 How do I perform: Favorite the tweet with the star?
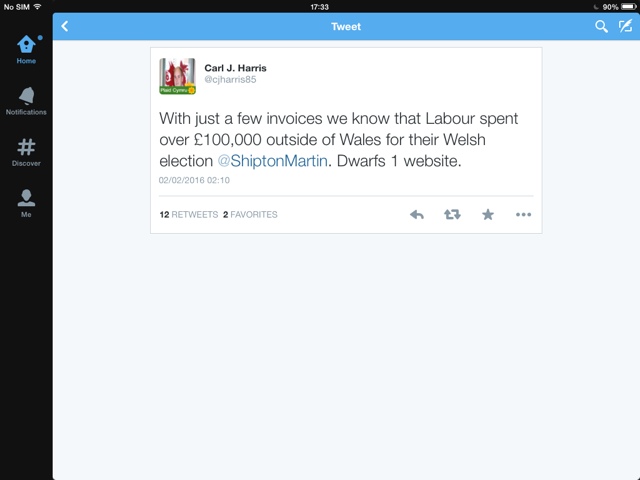[x=488, y=214]
